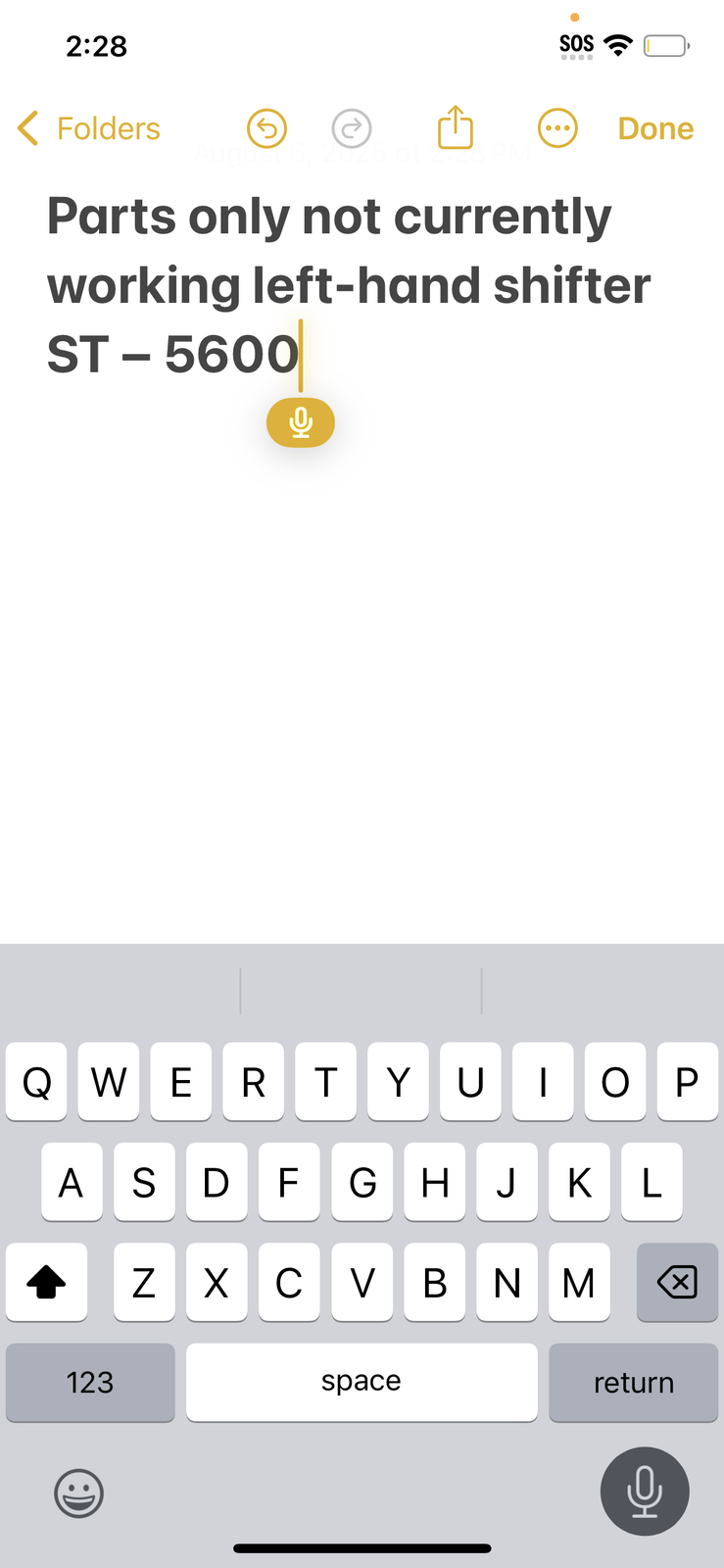Tap the space bar
The width and height of the screenshot is (724, 1568).
[362, 1382]
